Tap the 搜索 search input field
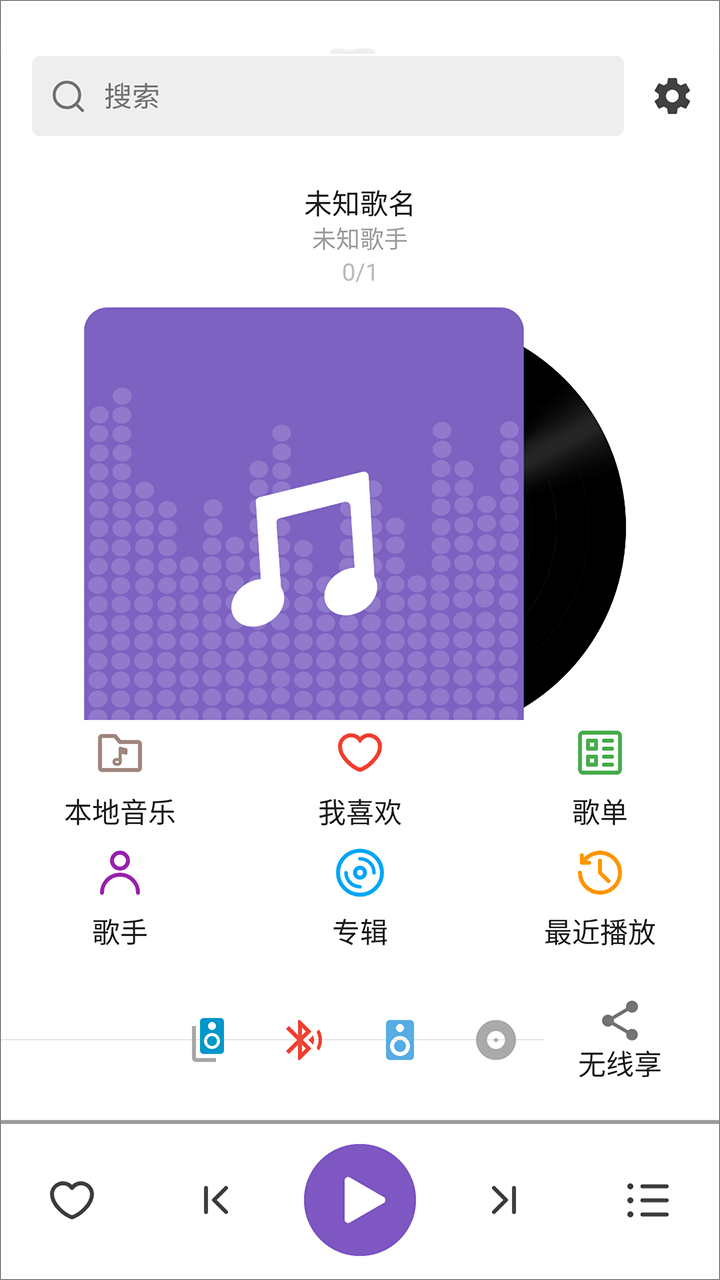Viewport: 720px width, 1280px height. click(x=328, y=96)
